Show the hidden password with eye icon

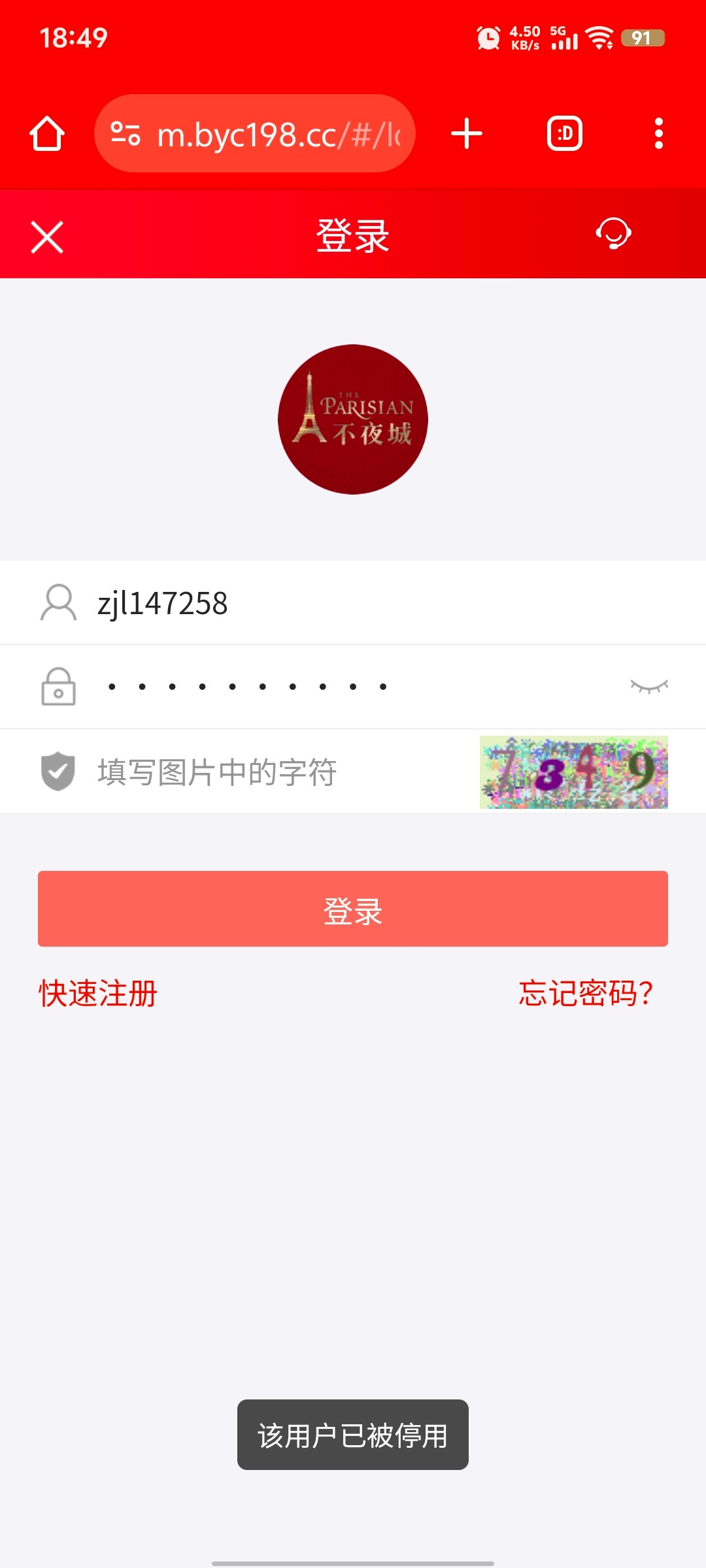648,686
